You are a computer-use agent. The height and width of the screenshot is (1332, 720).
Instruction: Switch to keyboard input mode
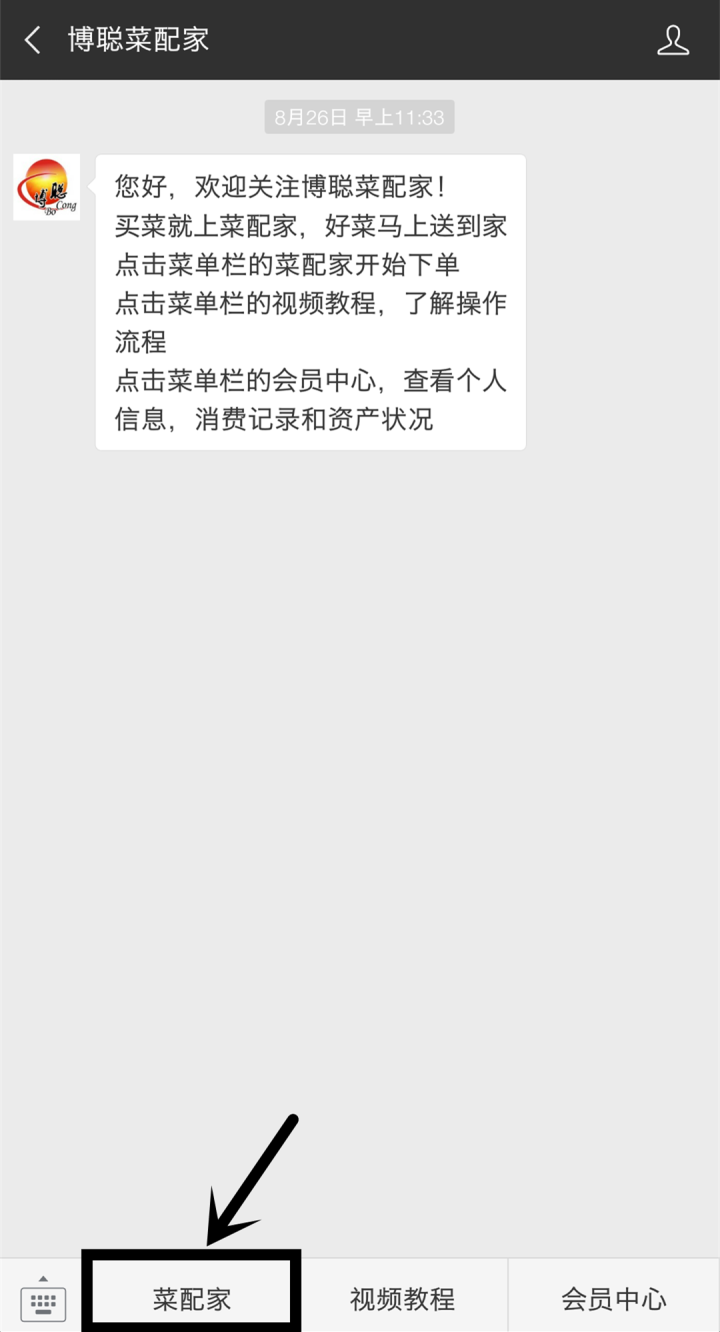point(43,1298)
